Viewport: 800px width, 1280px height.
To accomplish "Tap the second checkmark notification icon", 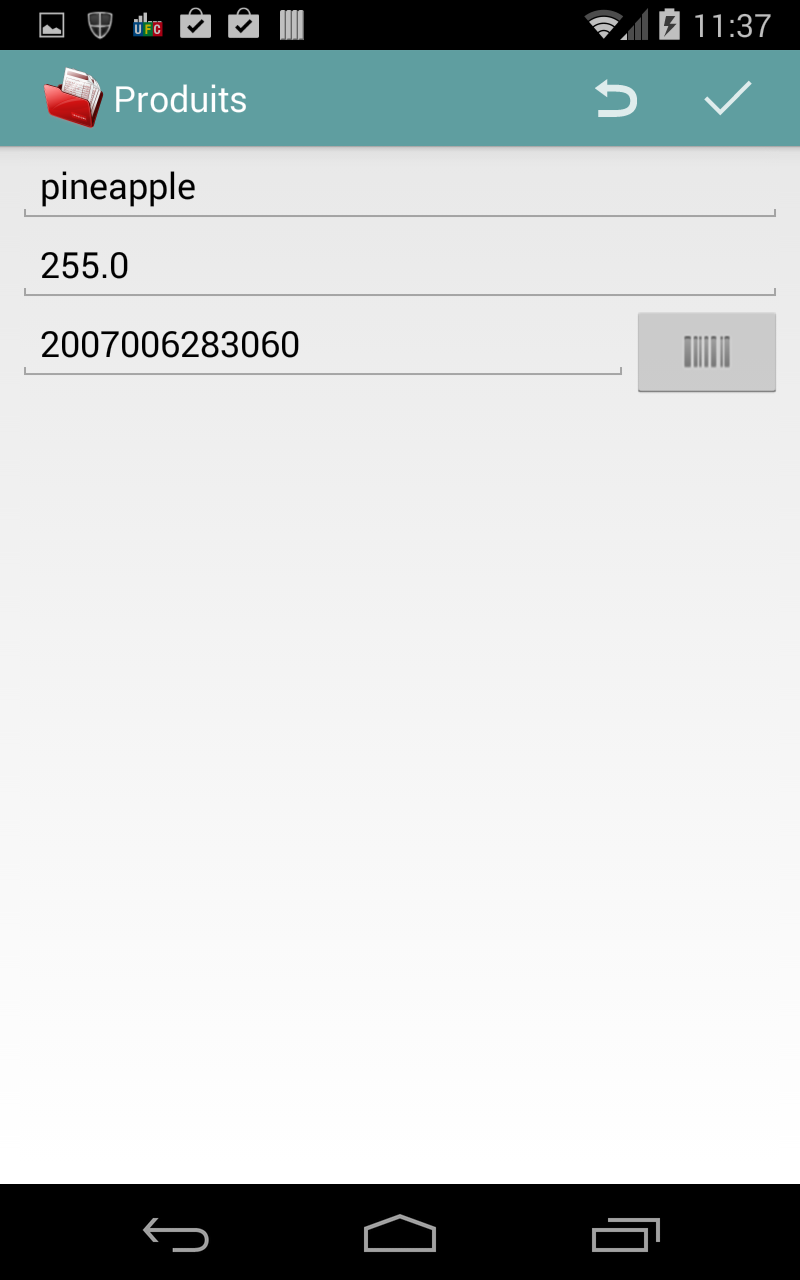I will point(243,24).
